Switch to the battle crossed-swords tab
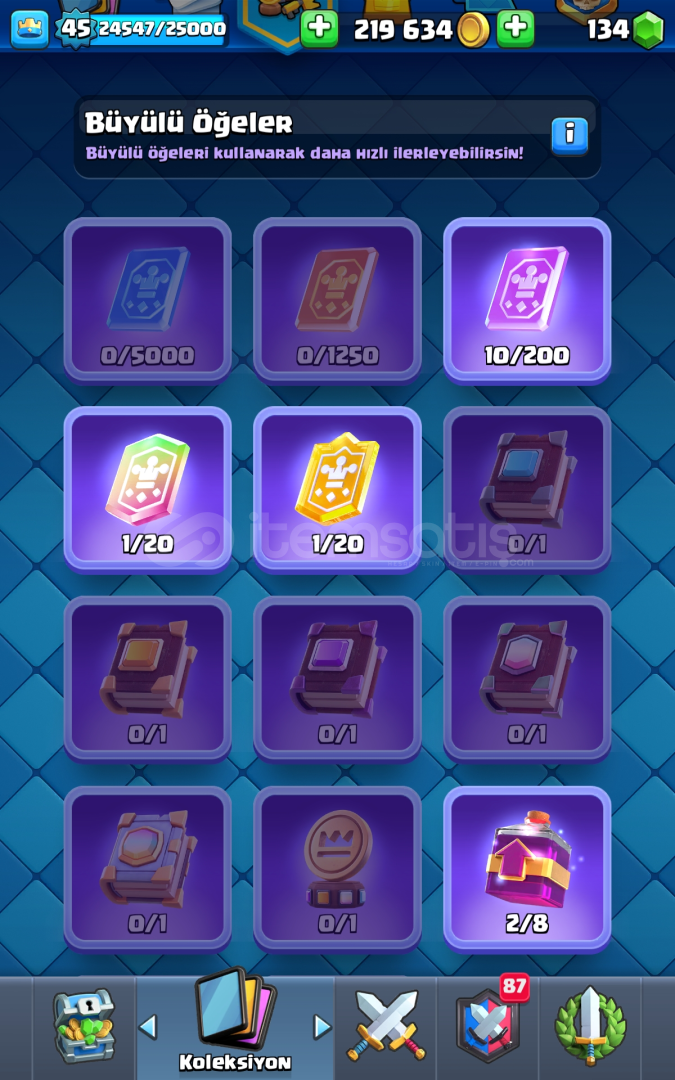Screen dimensions: 675x1080 click(386, 1025)
